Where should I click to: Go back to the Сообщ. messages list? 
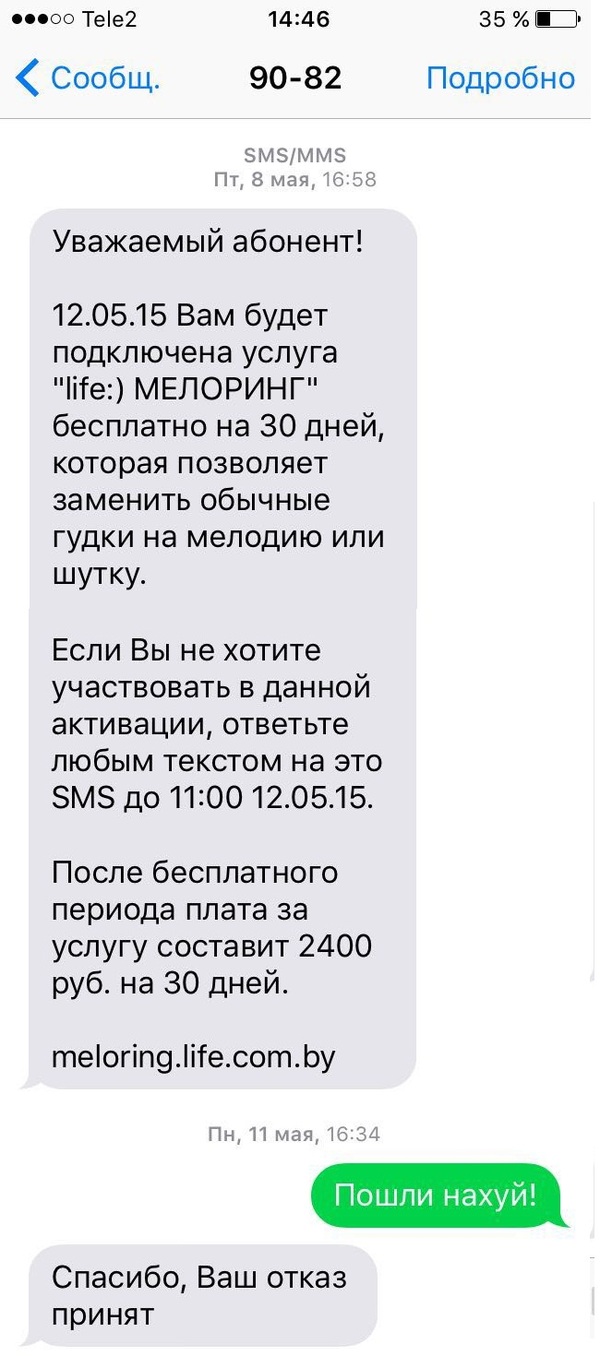click(x=88, y=78)
